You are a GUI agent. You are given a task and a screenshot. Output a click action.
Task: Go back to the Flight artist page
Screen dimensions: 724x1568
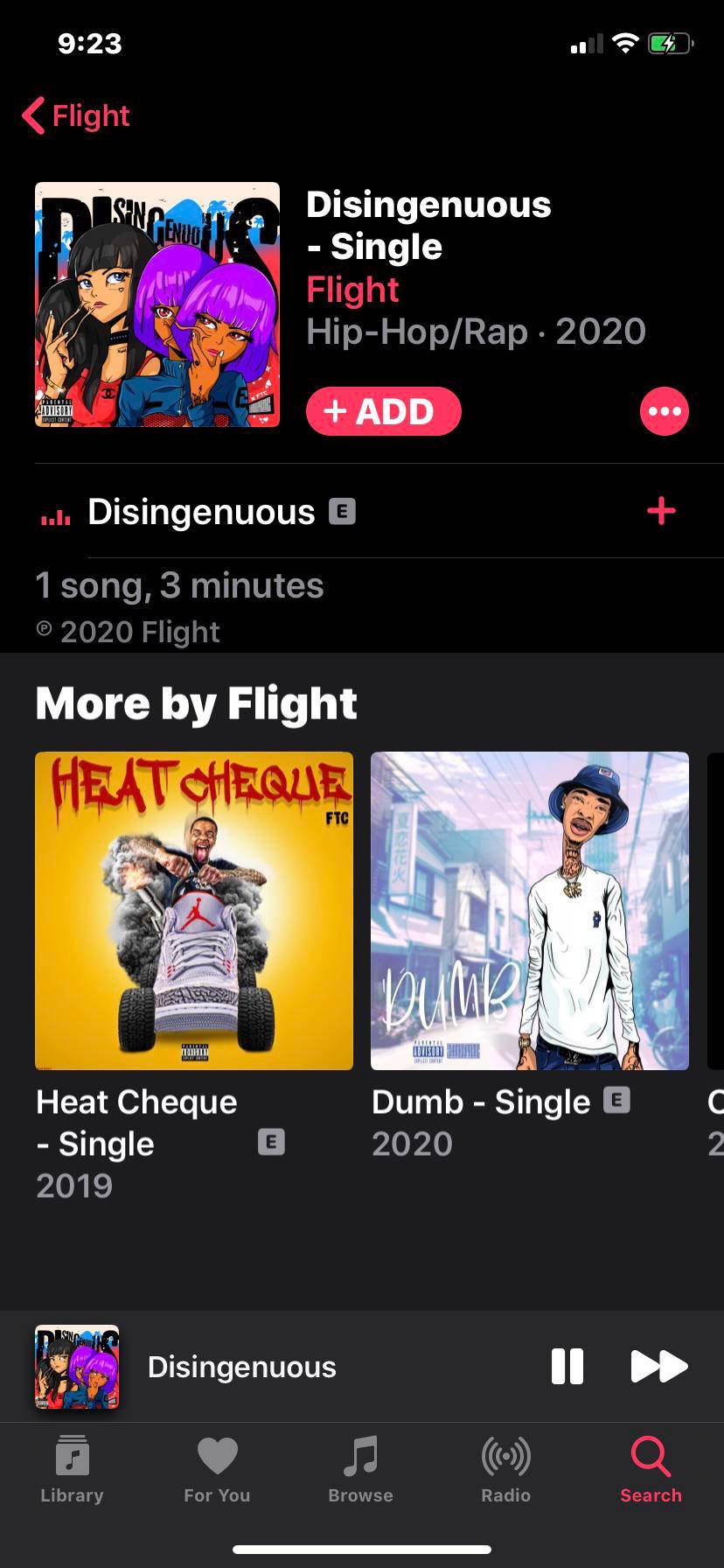(76, 115)
